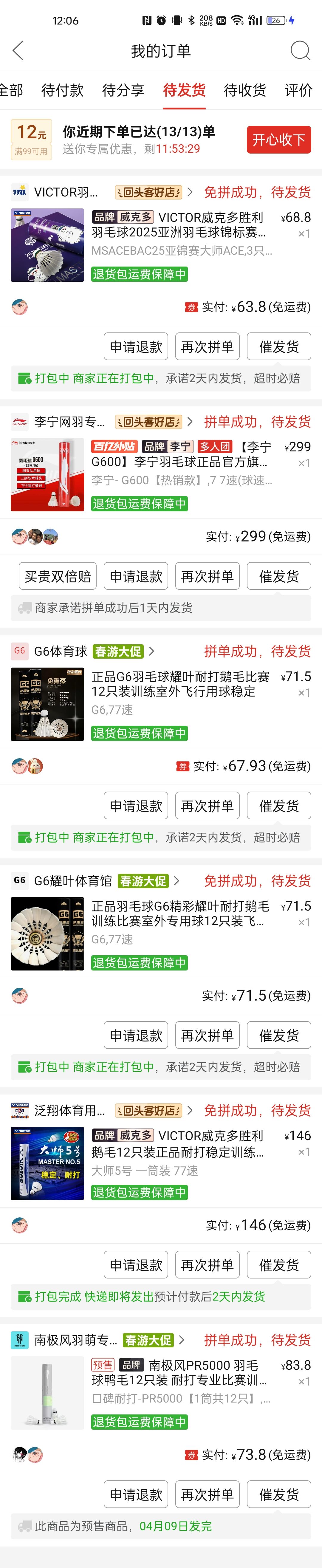Tap 再次拼单 on the G6体育球 order
Image resolution: width=322 pixels, height=1568 pixels.
pos(207,805)
